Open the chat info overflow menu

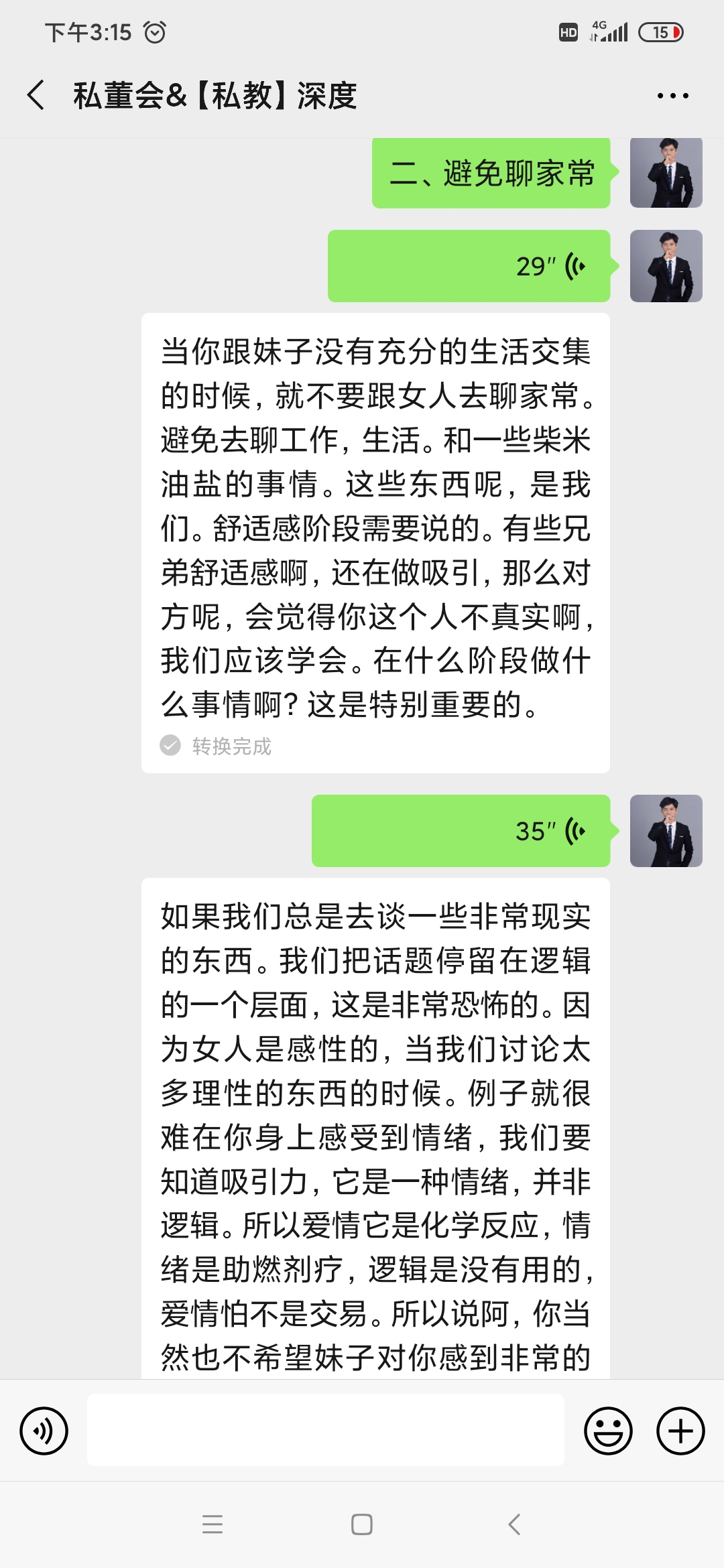tap(672, 96)
